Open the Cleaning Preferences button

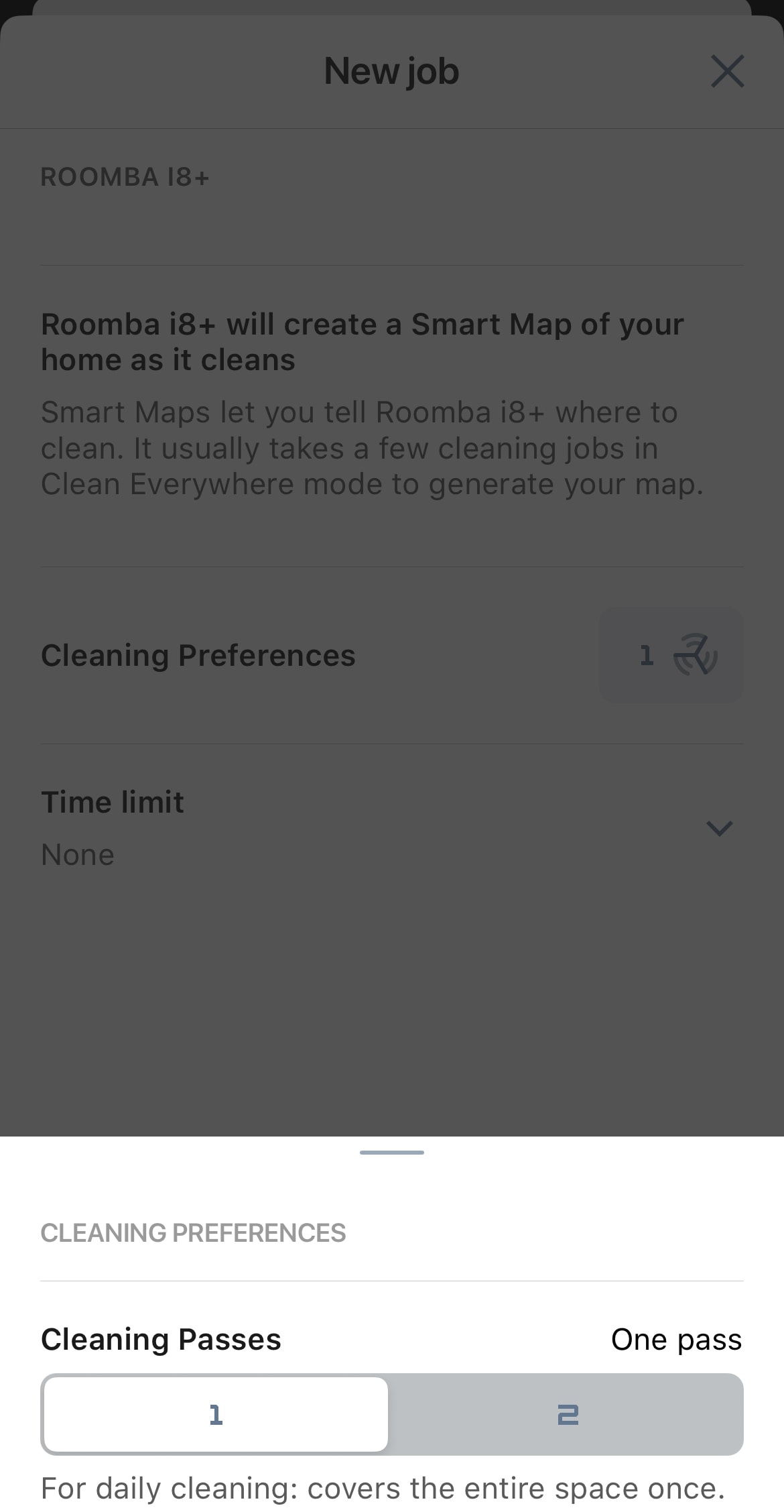pos(671,655)
